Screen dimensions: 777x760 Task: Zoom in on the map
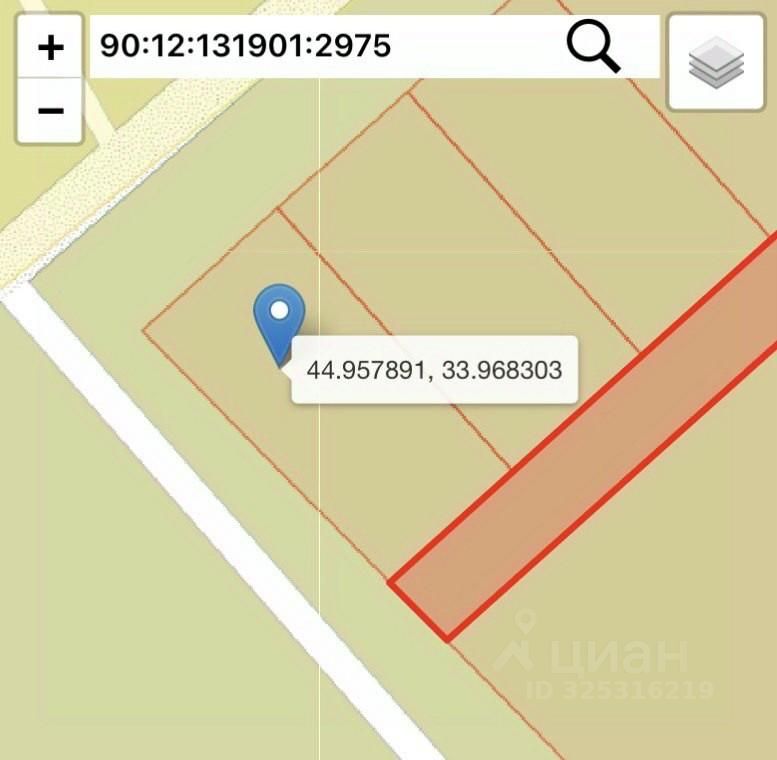click(x=50, y=47)
